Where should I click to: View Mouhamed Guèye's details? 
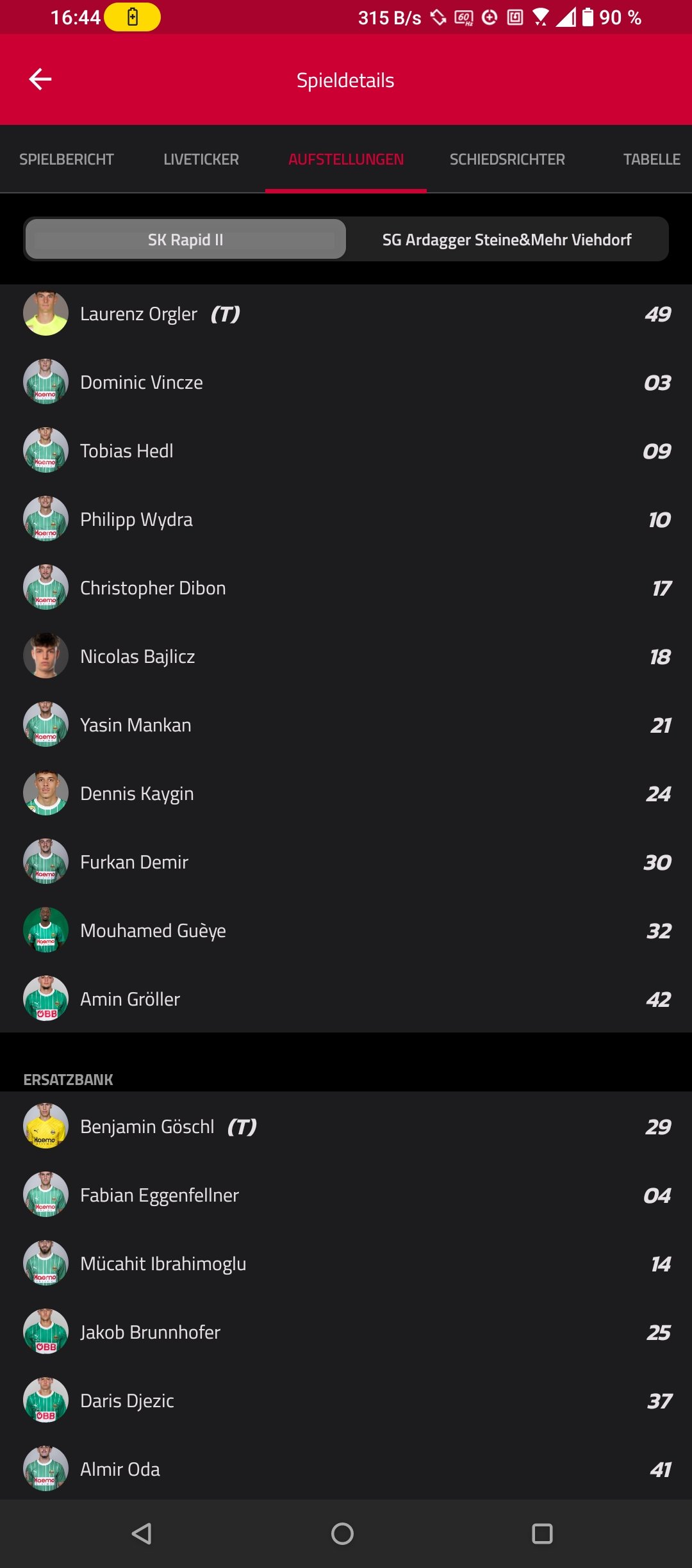[346, 931]
